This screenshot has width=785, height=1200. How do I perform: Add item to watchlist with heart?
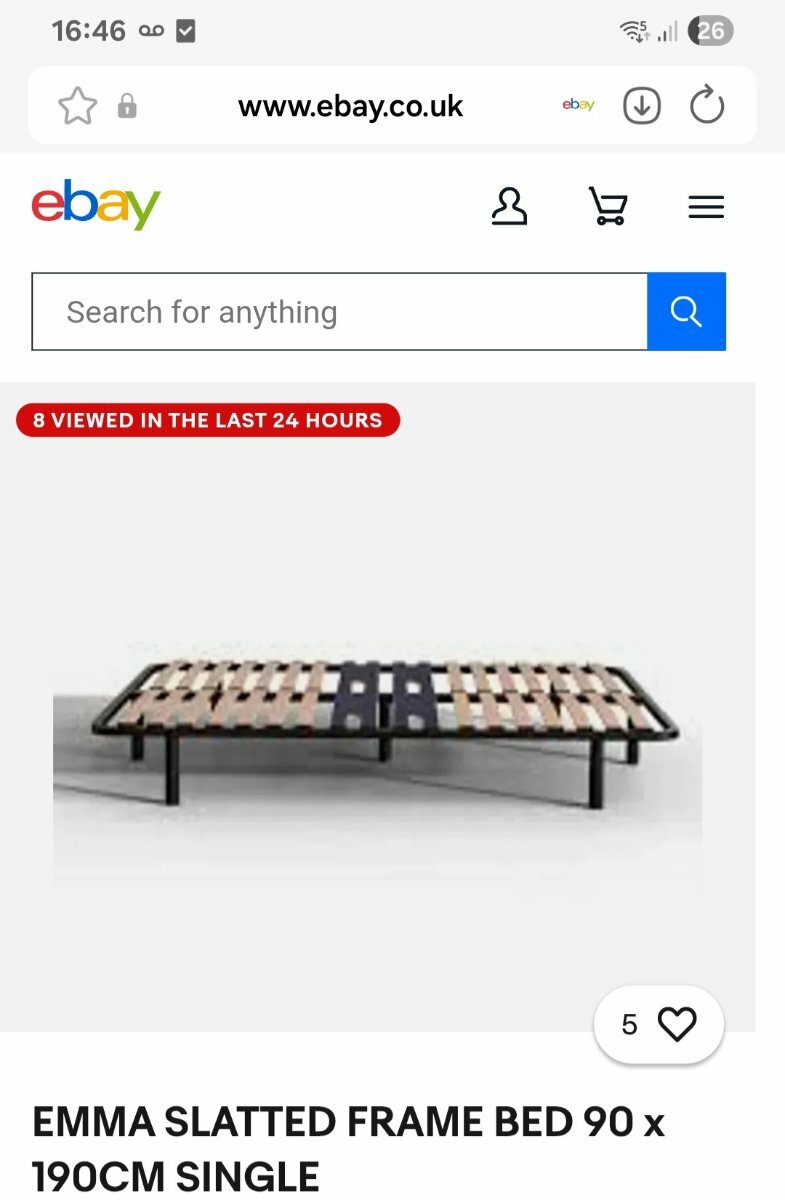(677, 1024)
